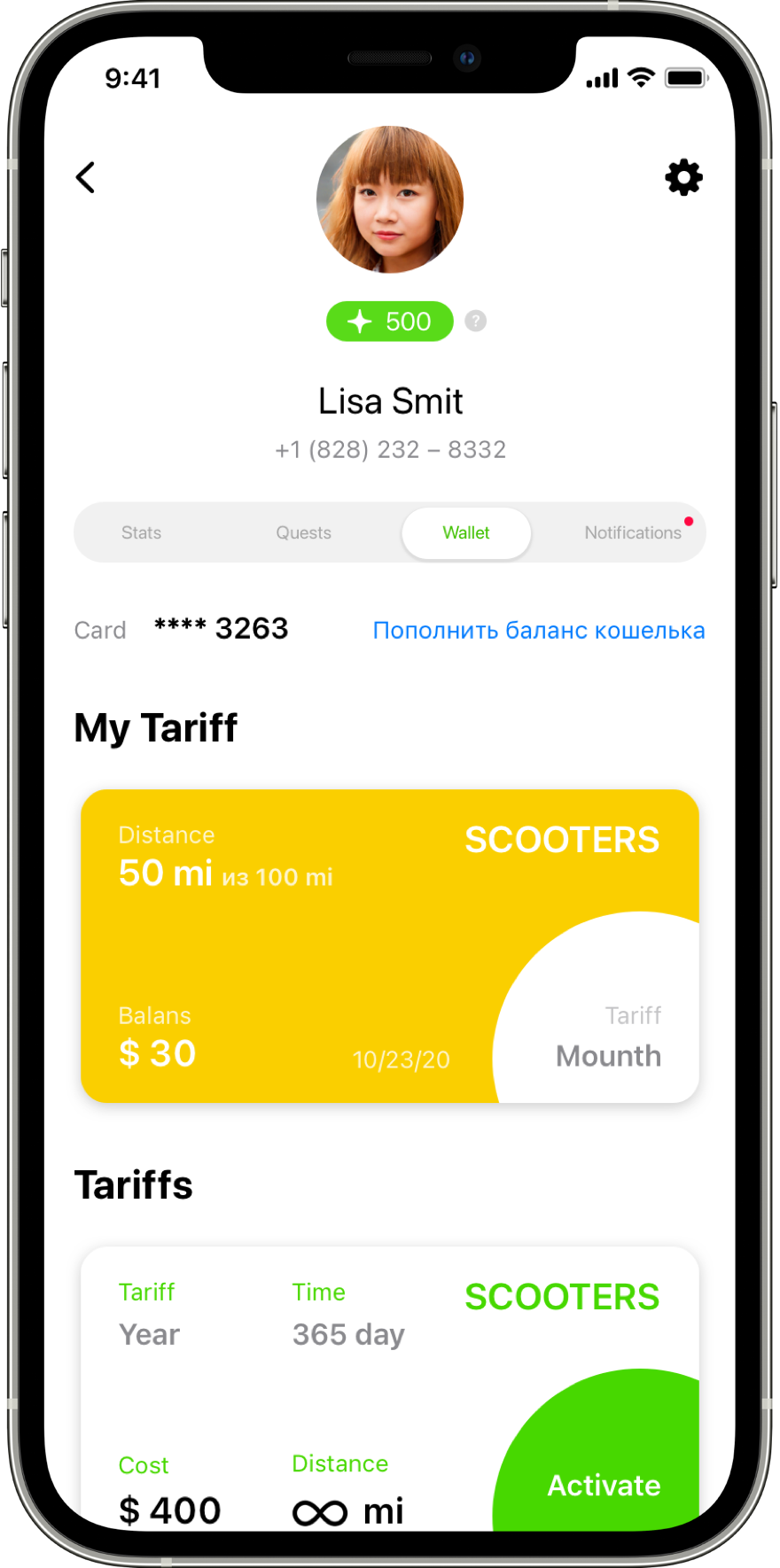This screenshot has width=780, height=1568.
Task: Go back using the arrow
Action: click(85, 177)
